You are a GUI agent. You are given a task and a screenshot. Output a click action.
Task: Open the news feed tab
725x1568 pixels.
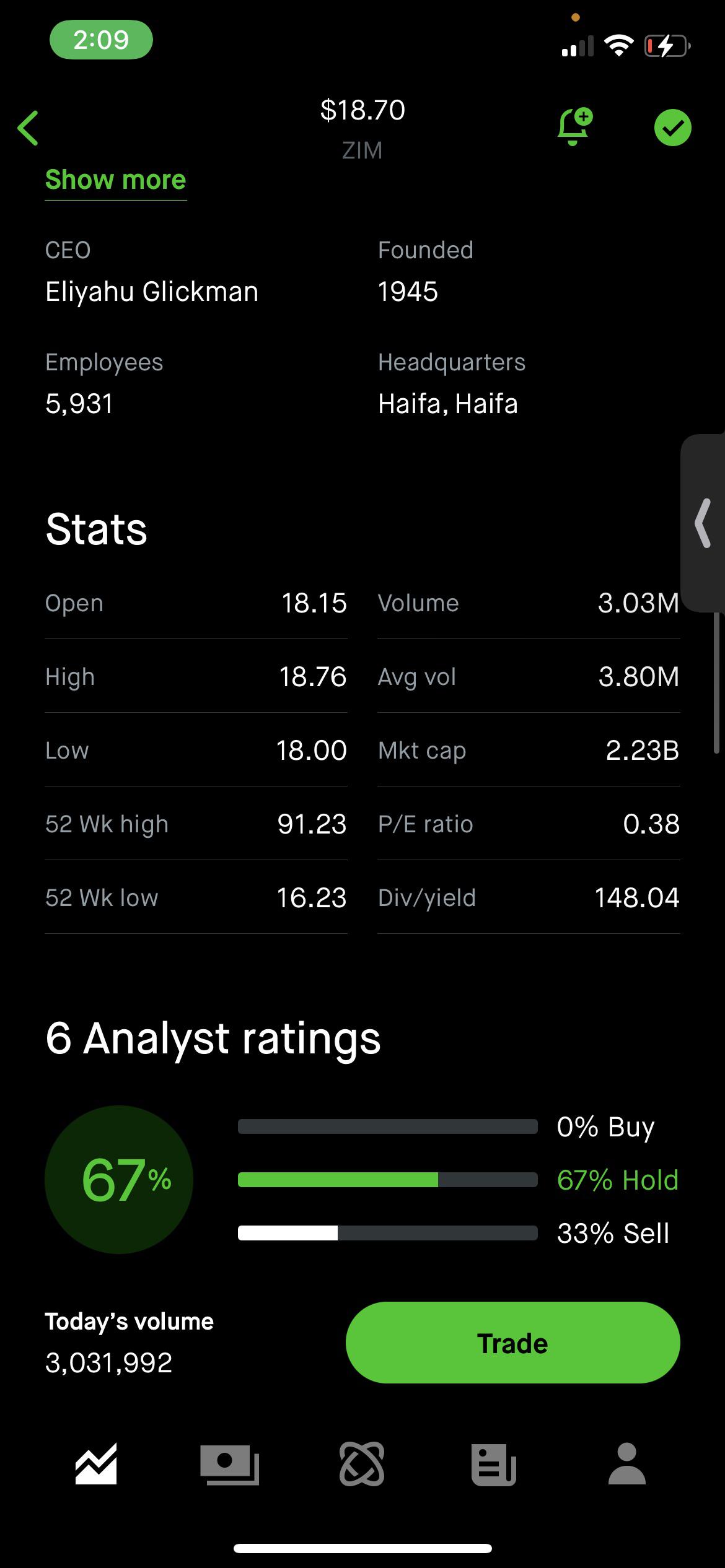point(494,1464)
